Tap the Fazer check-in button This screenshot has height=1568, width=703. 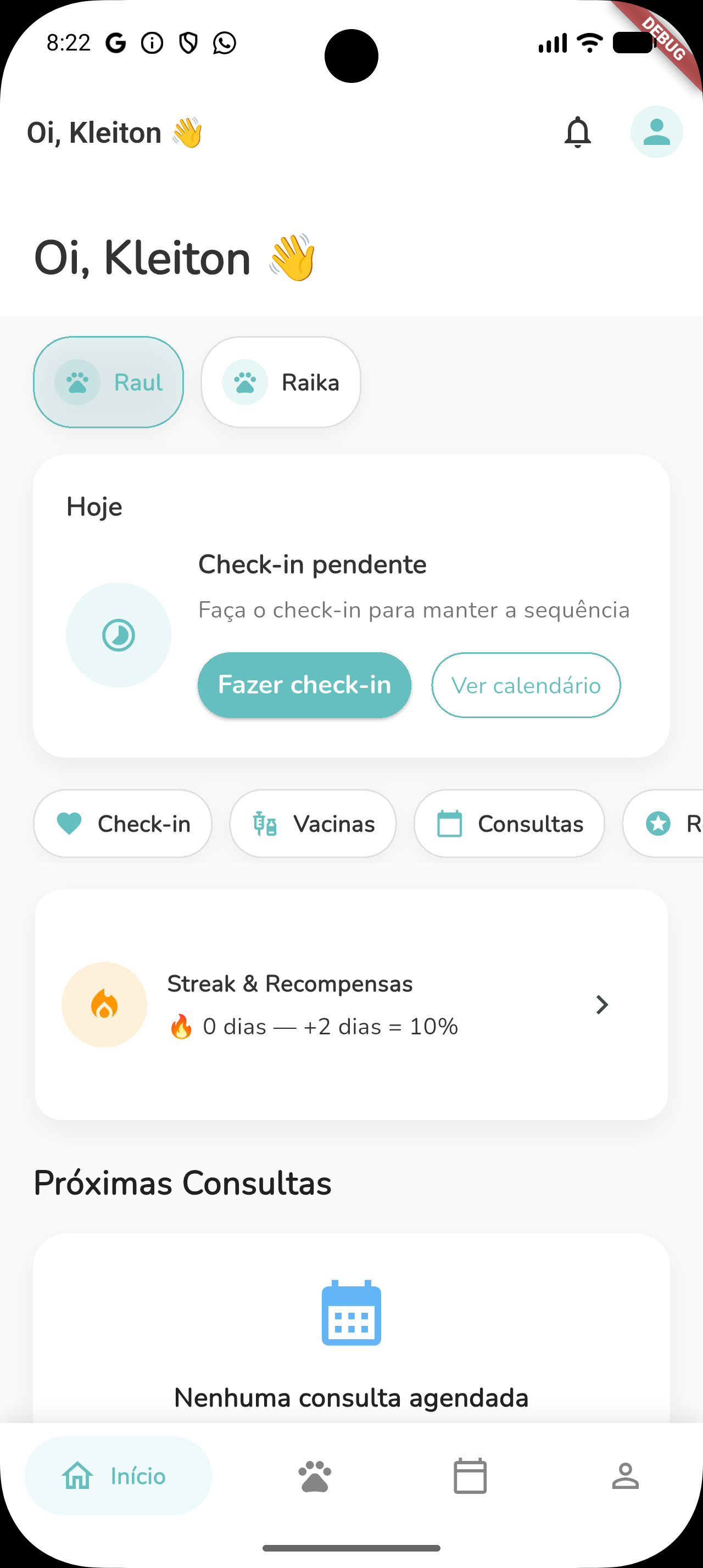[x=304, y=685]
